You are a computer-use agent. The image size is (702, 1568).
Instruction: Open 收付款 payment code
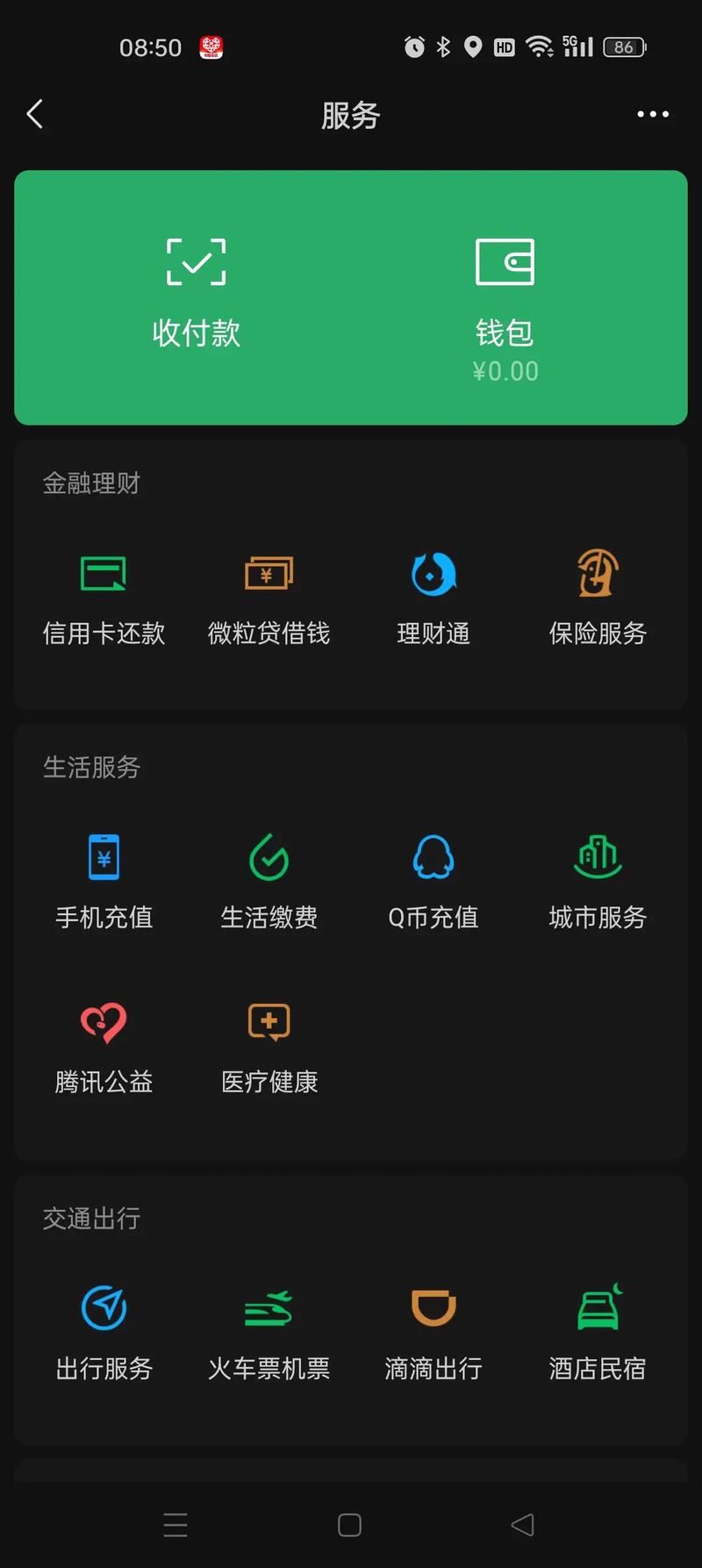tap(196, 294)
